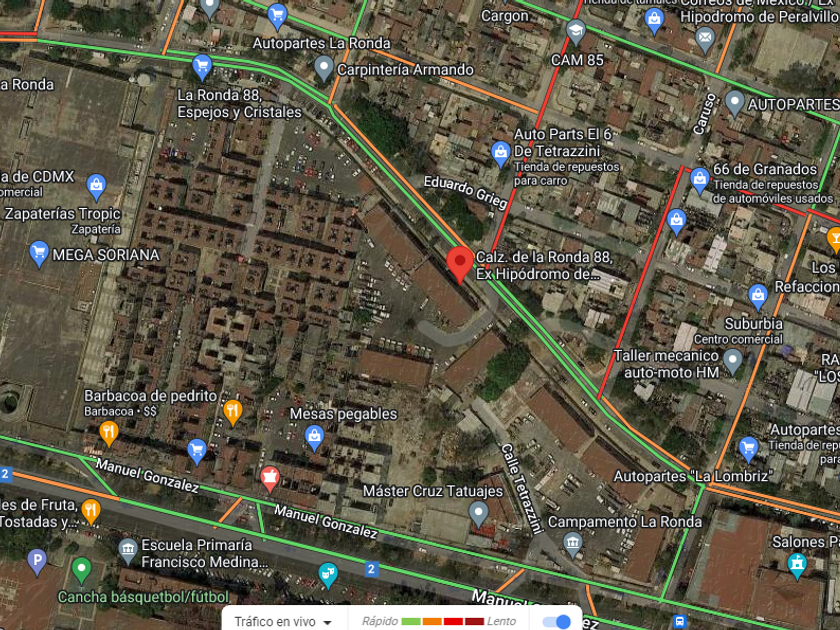Open the Tráfico en vivo dropdown
The height and width of the screenshot is (630, 840).
pos(283,621)
